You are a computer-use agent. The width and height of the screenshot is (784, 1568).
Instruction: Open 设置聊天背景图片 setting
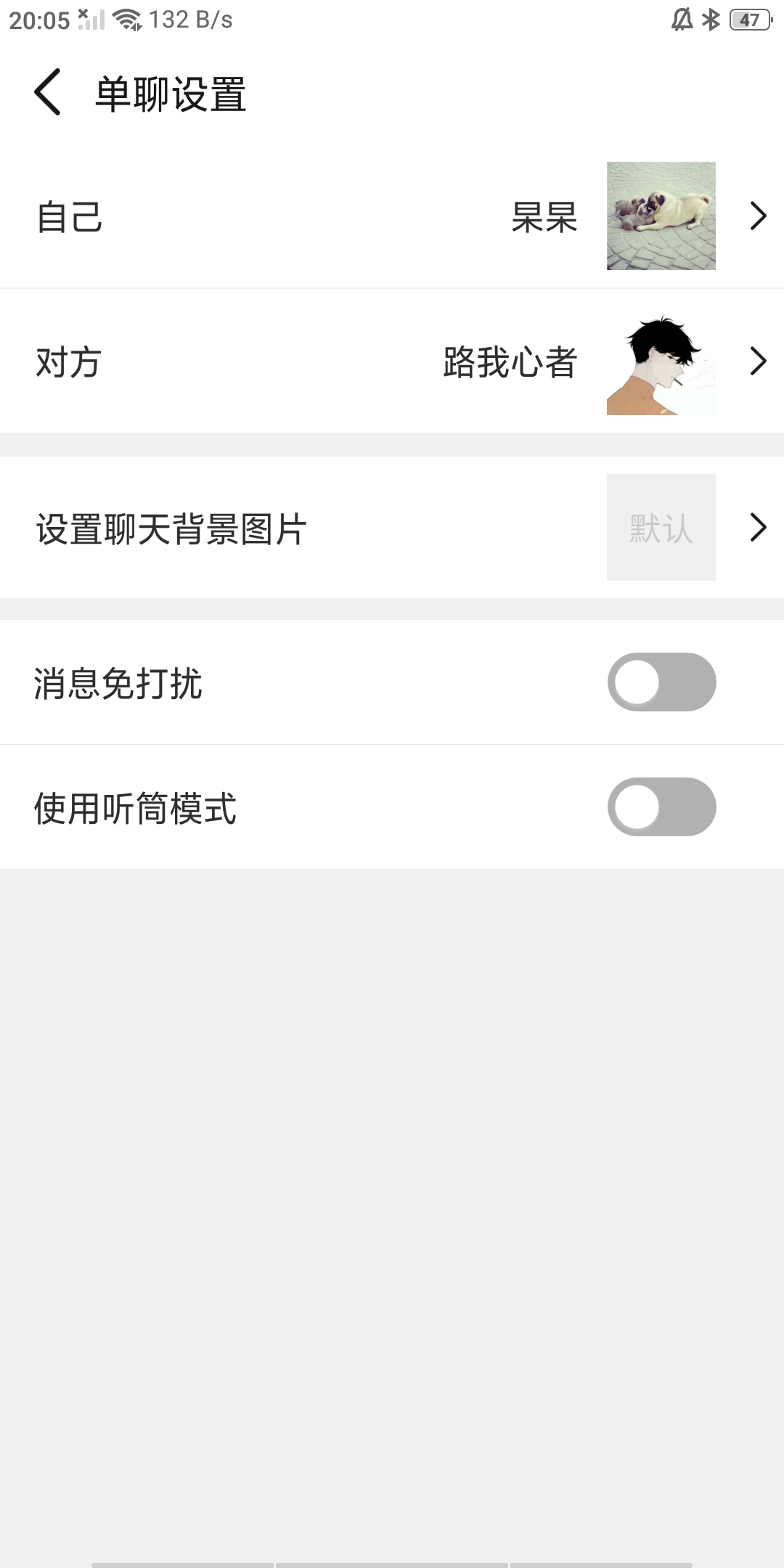[x=392, y=528]
